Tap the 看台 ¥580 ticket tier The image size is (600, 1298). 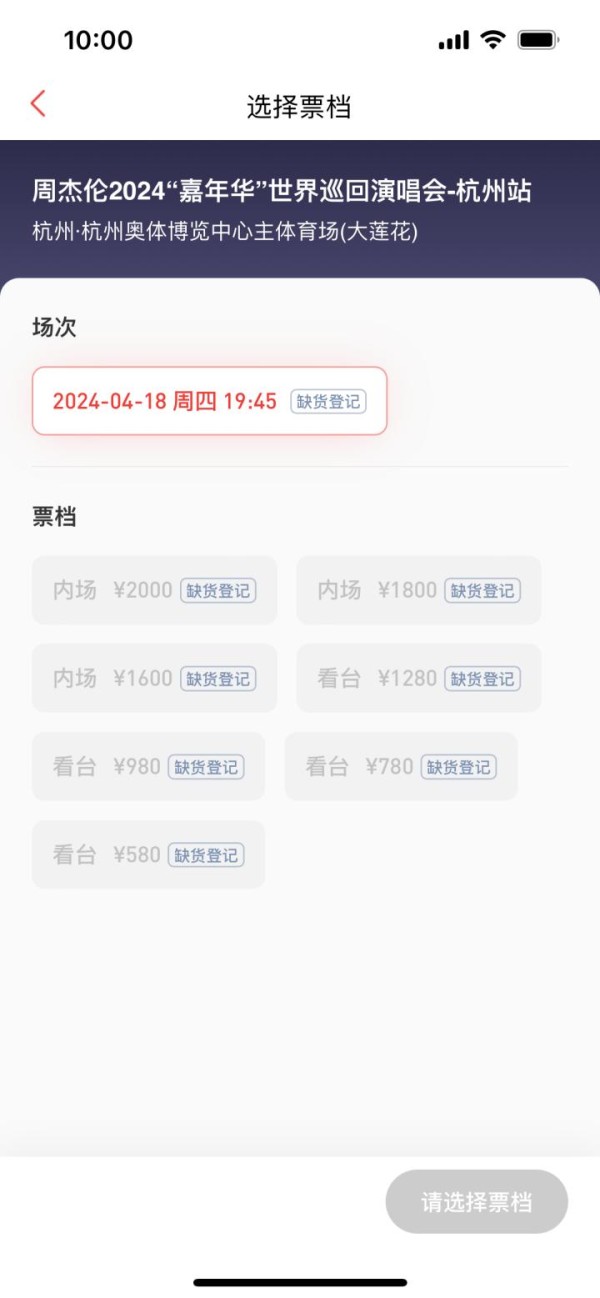148,854
